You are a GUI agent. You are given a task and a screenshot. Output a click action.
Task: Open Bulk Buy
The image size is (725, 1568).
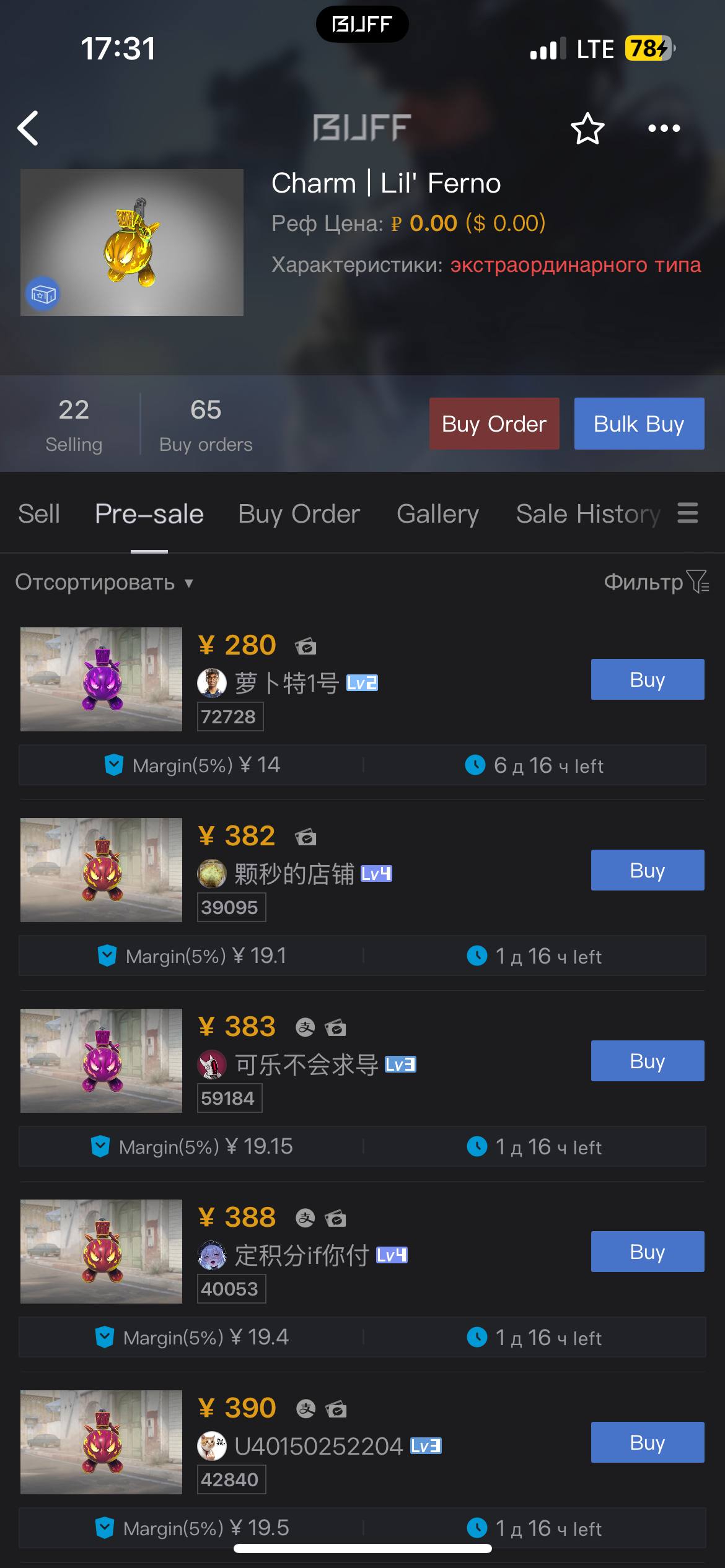coord(638,424)
